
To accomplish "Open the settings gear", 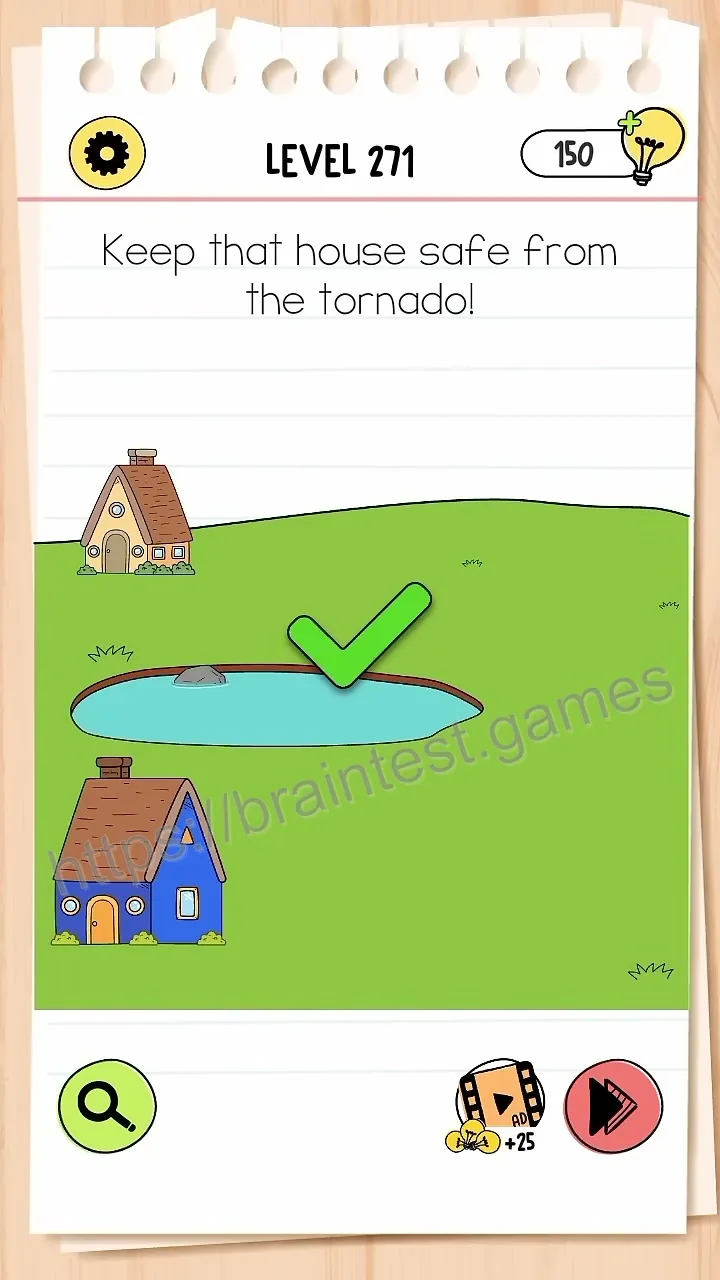I will click(107, 154).
